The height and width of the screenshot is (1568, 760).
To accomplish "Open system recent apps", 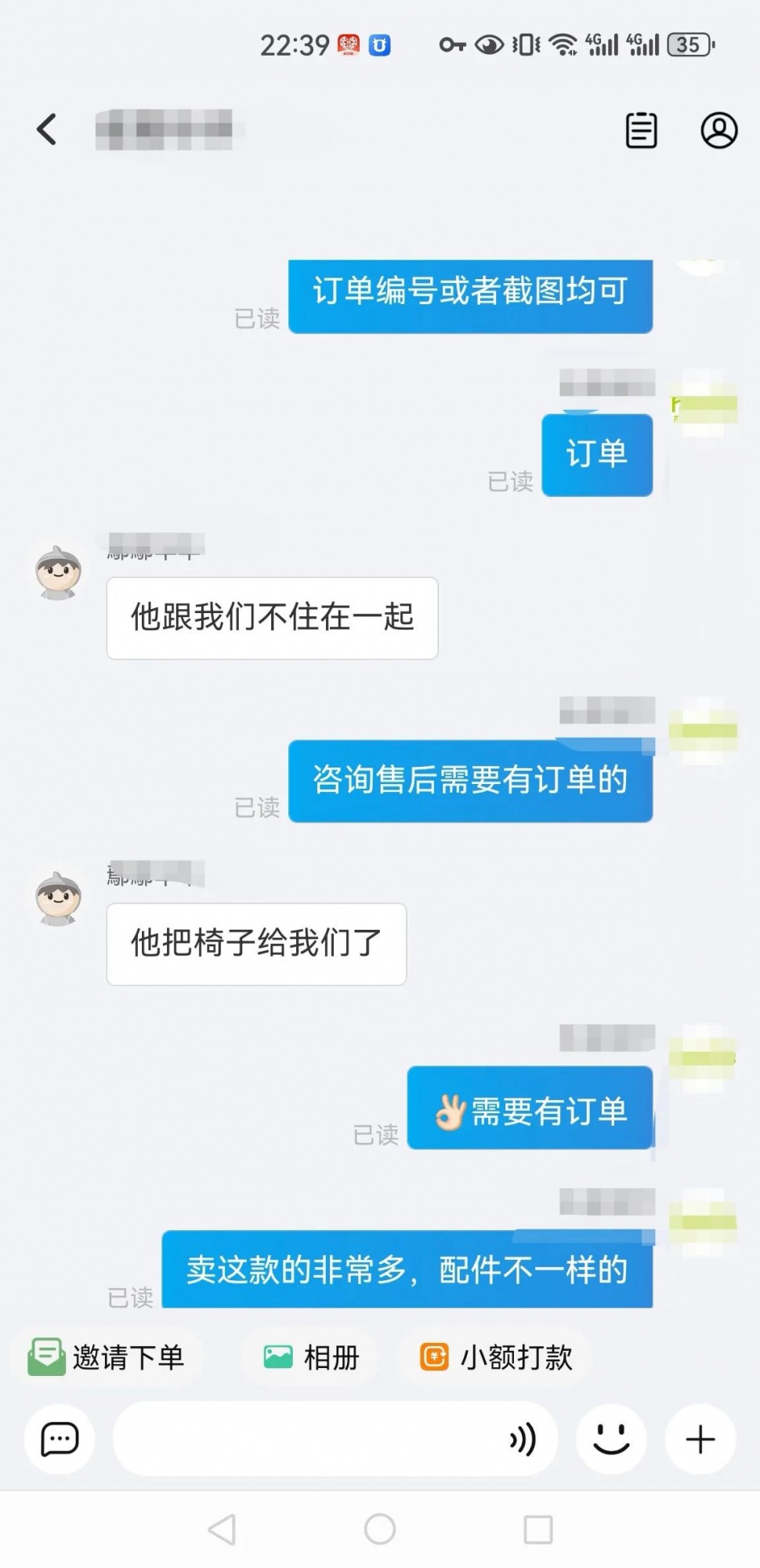I will [537, 1529].
